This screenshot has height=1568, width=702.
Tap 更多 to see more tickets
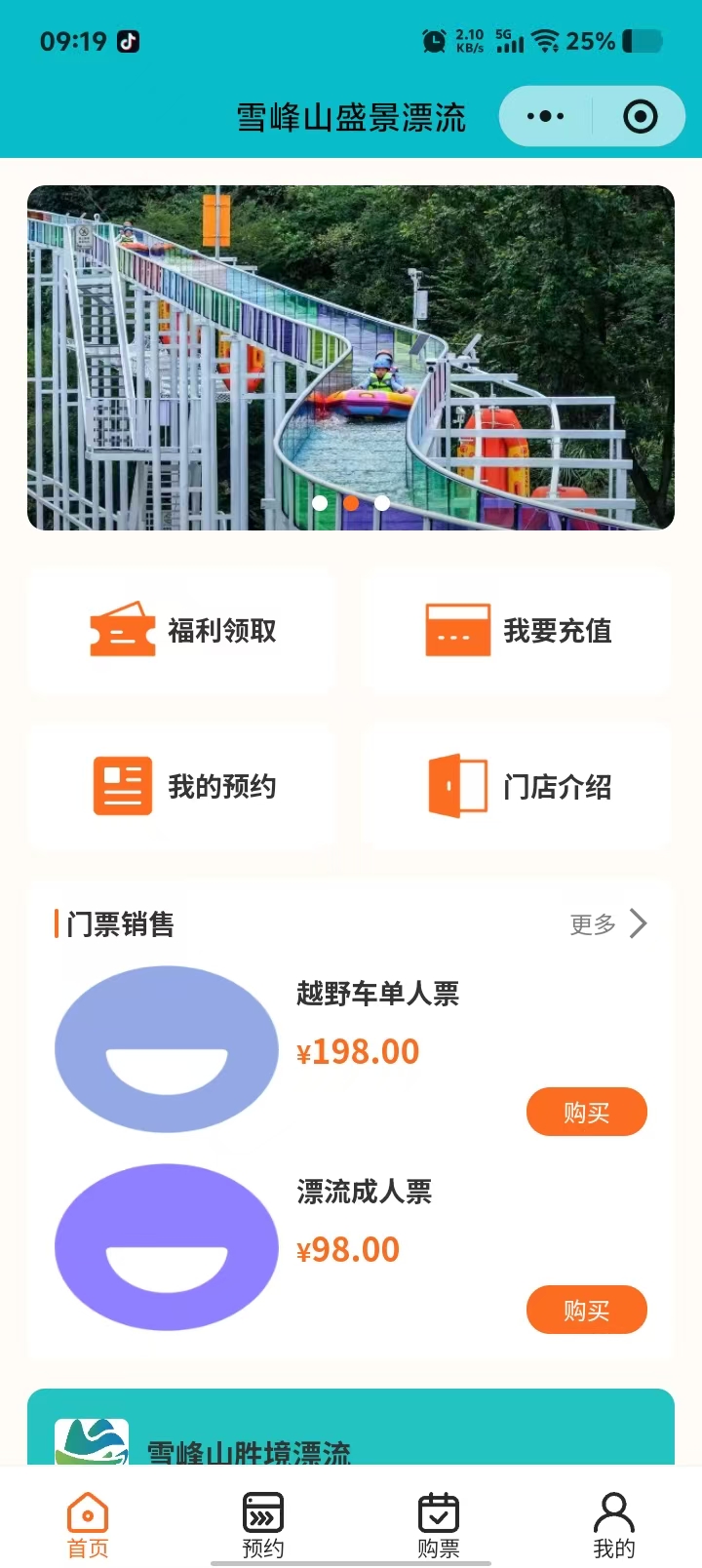pos(607,923)
